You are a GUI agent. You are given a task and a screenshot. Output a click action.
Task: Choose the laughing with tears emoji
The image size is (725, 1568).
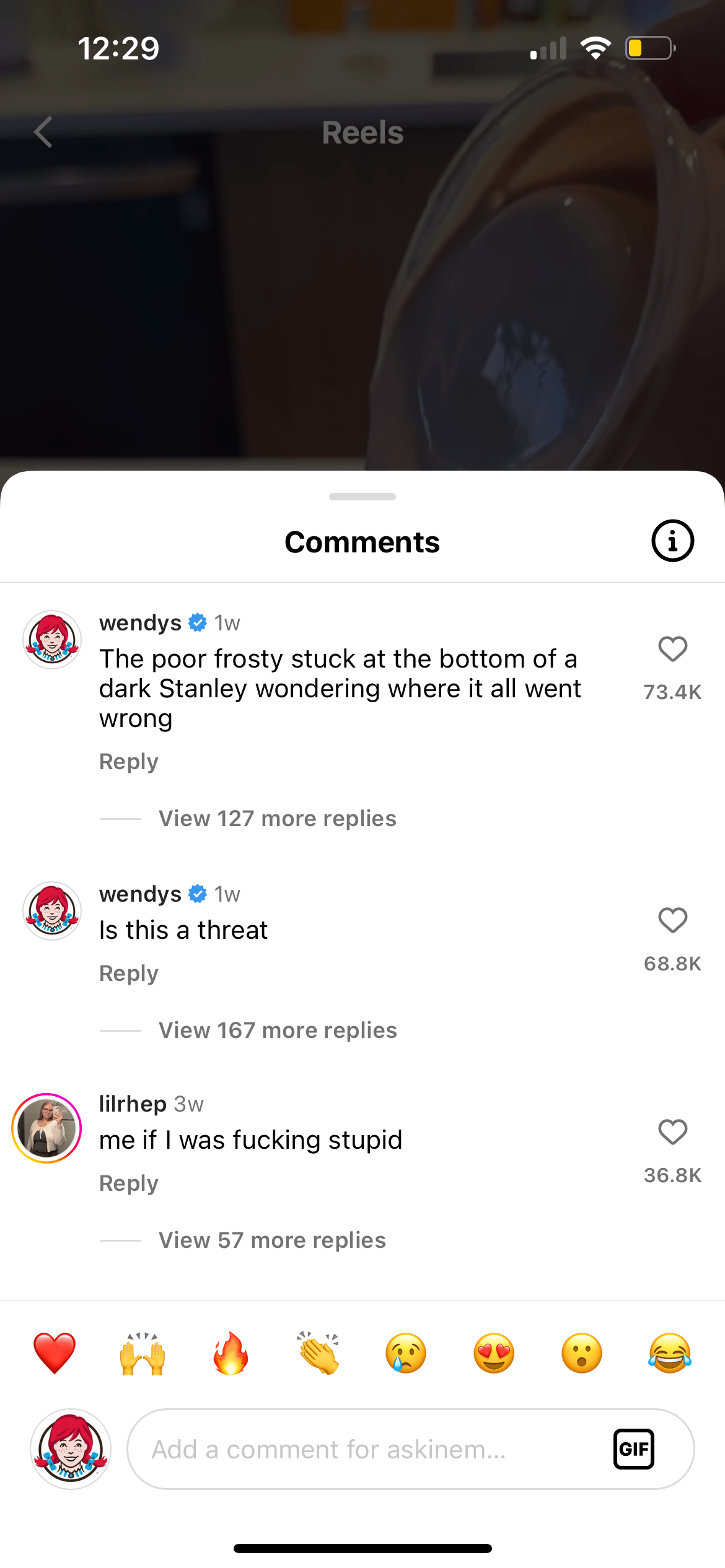click(670, 1353)
